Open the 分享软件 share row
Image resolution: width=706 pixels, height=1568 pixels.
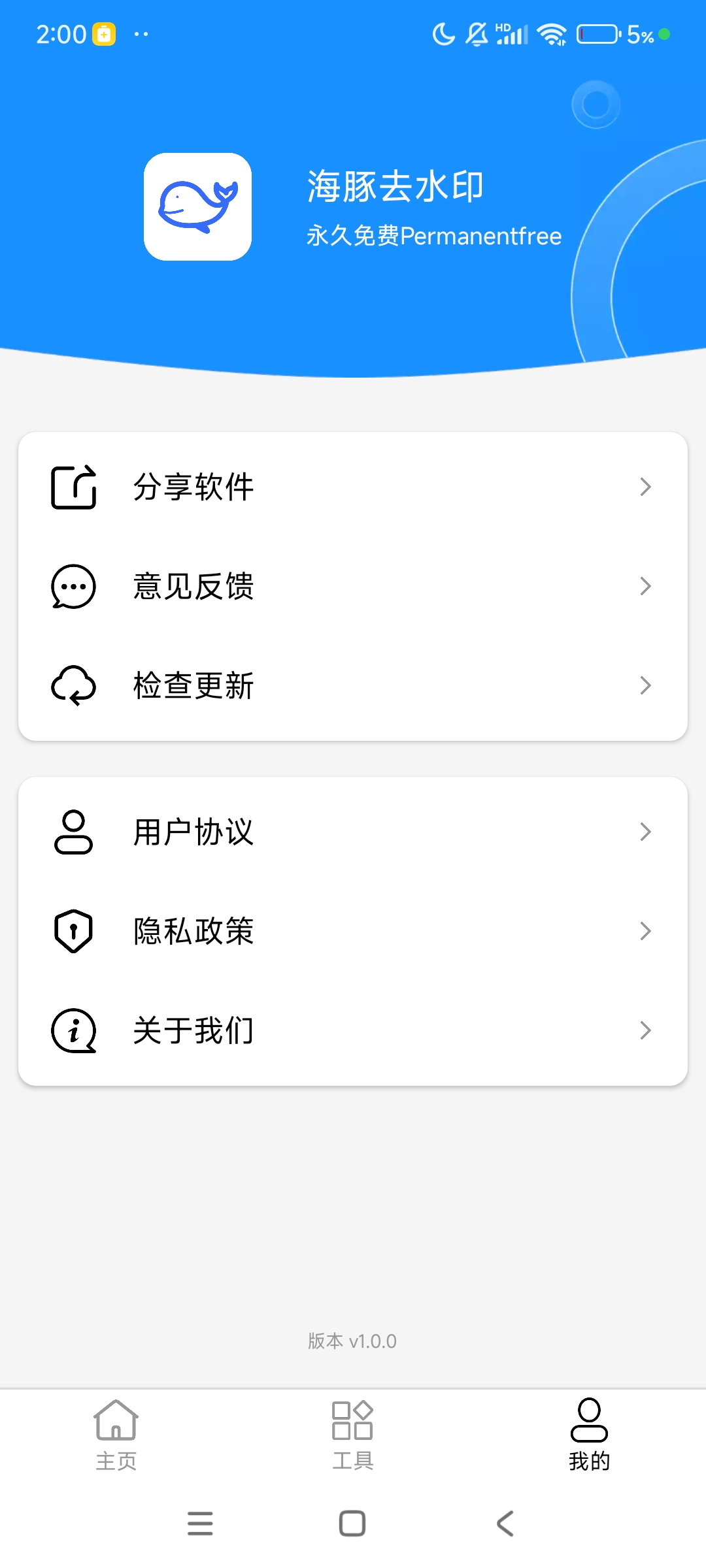click(353, 487)
